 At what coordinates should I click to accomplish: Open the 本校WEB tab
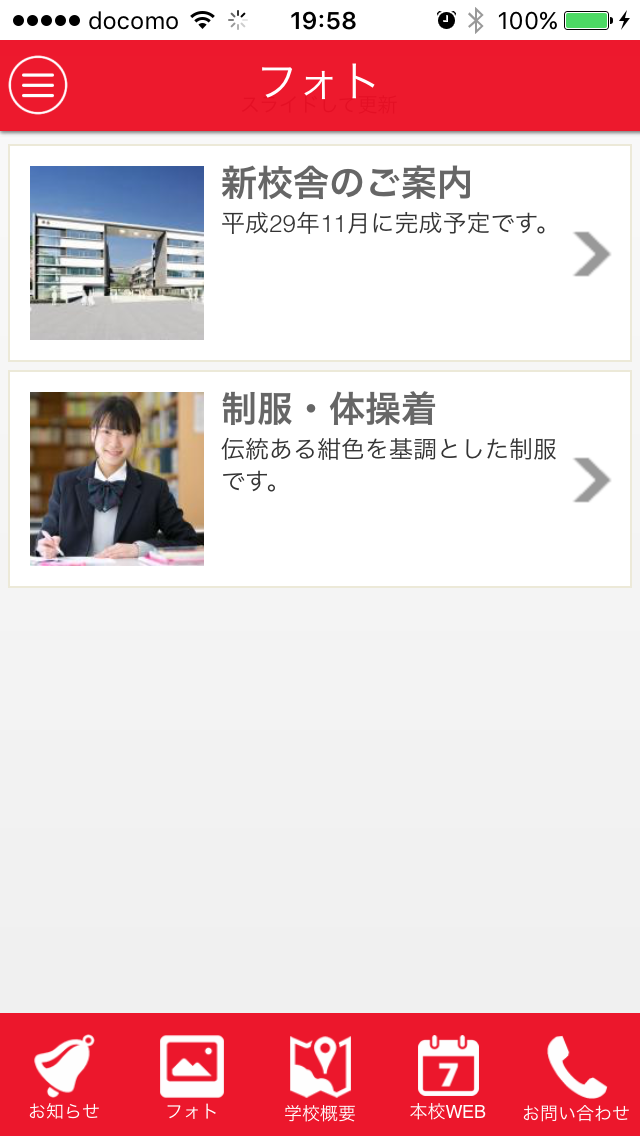(x=448, y=1077)
